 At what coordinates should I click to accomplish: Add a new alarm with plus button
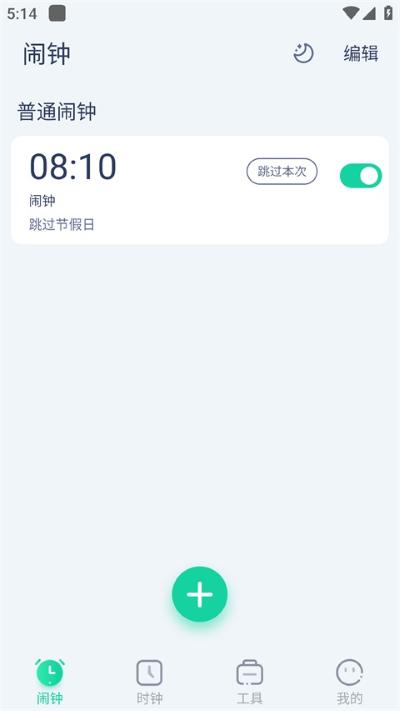pyautogui.click(x=200, y=594)
